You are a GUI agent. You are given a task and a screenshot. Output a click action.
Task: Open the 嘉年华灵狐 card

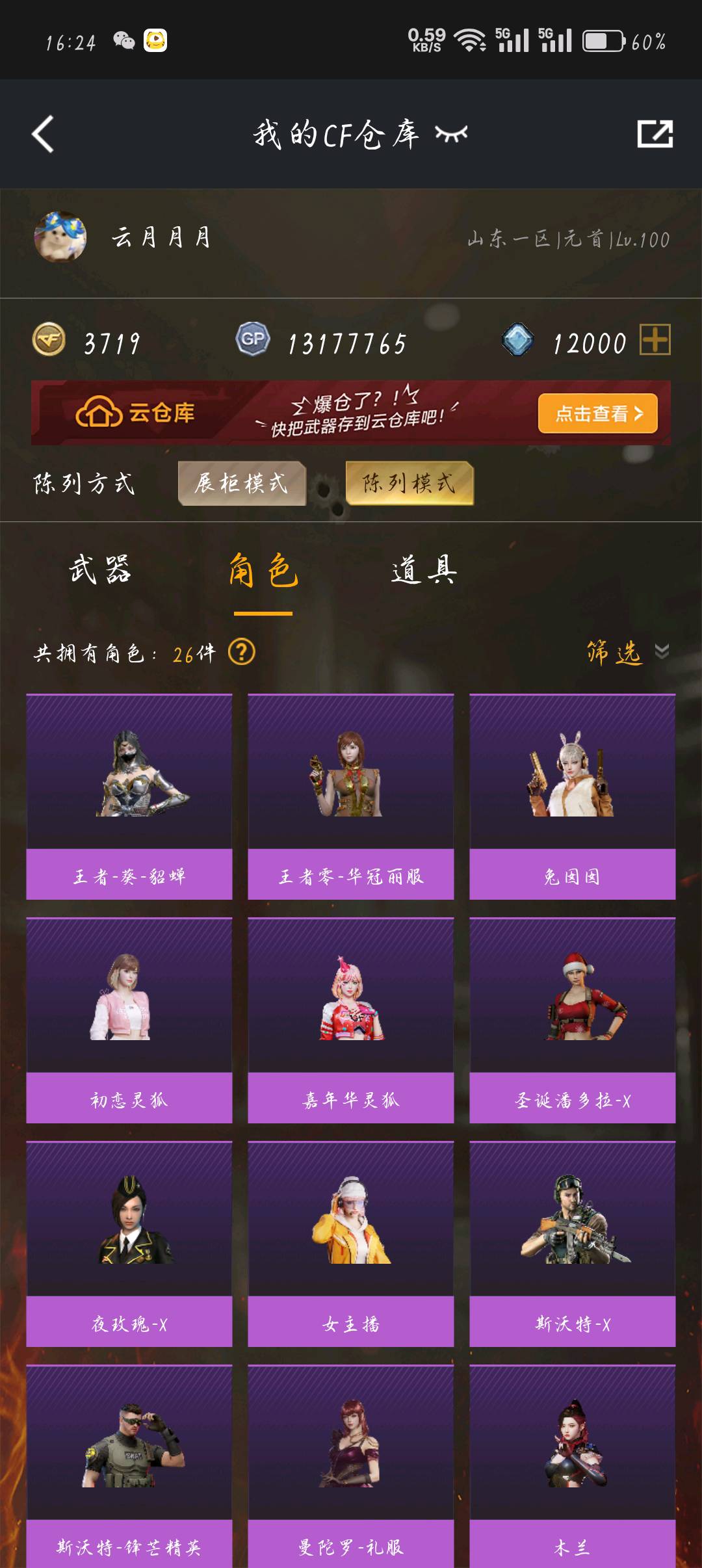coord(351,1020)
